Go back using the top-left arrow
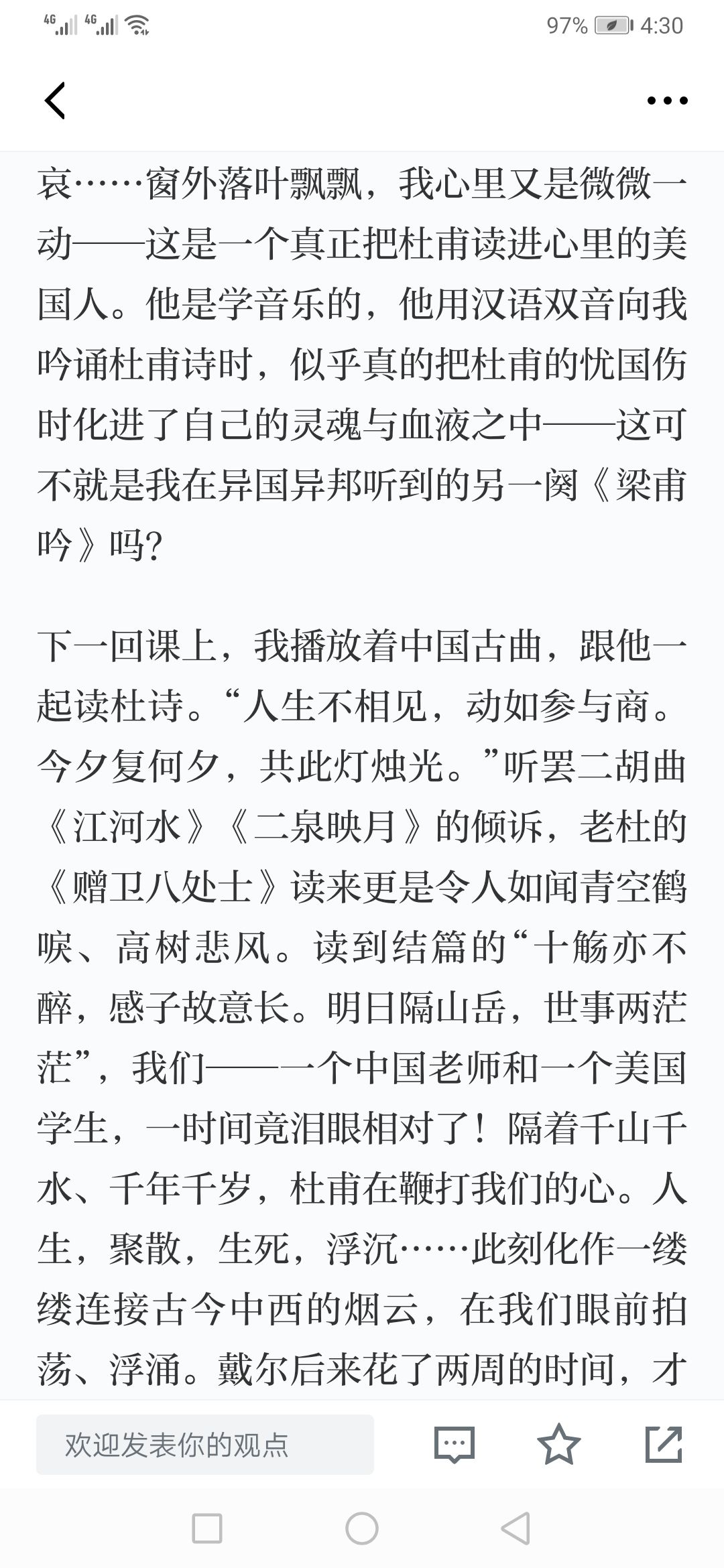This screenshot has width=724, height=1568. pos(54,101)
